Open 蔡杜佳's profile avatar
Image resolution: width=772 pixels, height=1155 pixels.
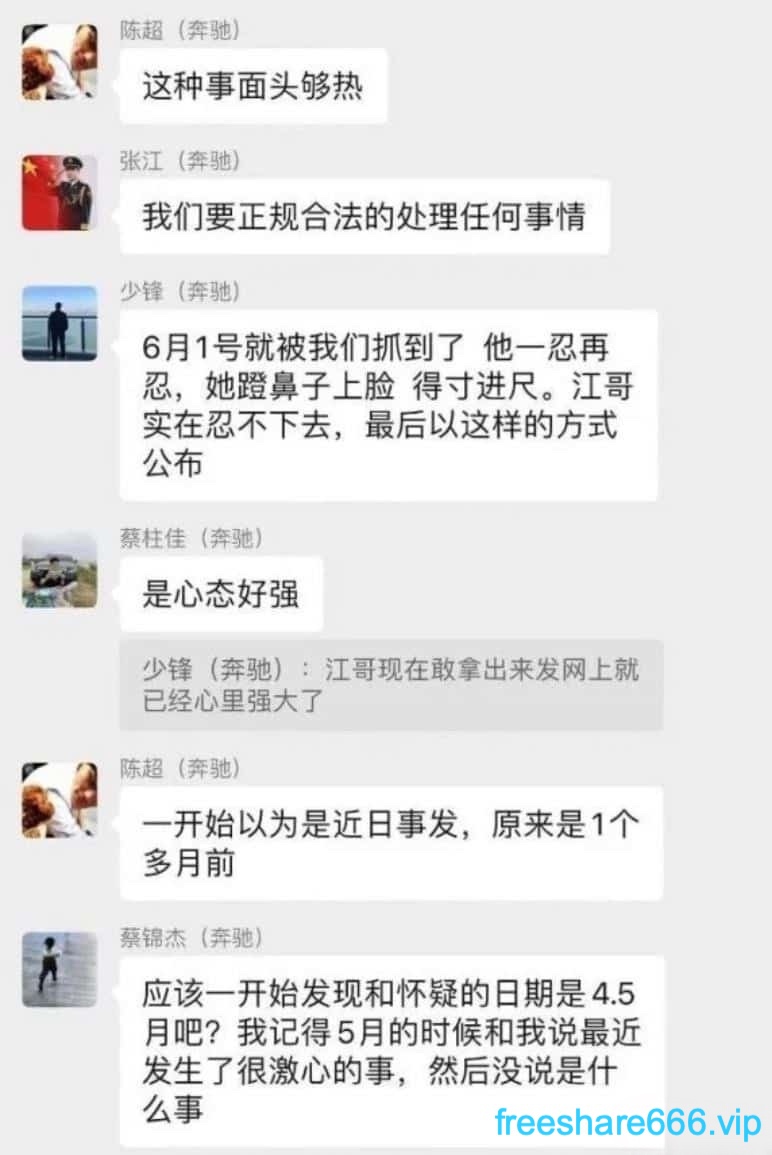[x=59, y=570]
